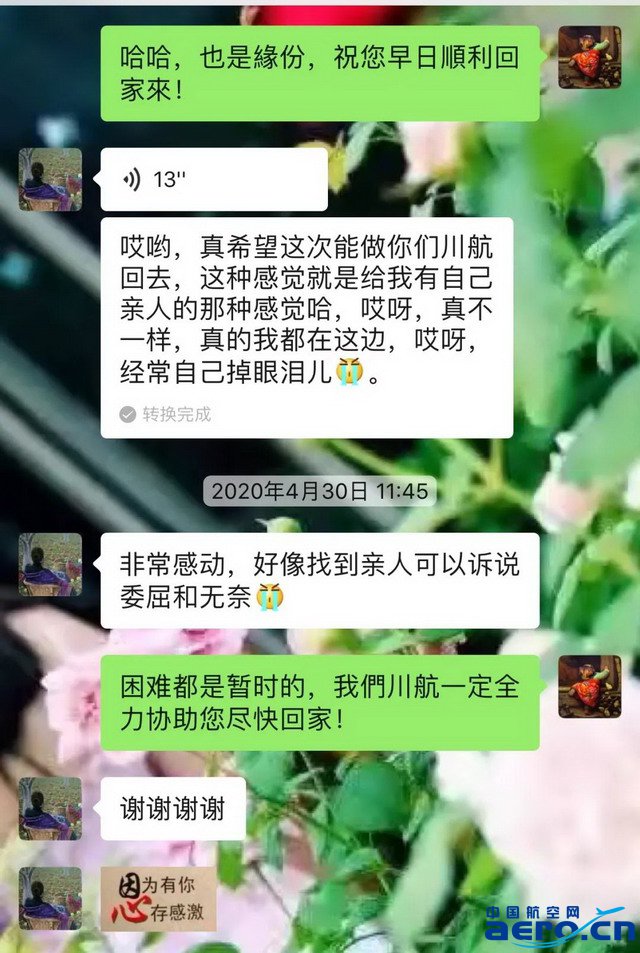The image size is (640, 953).
Task: Open own avatar beside 也是缘份 message
Action: 589,58
